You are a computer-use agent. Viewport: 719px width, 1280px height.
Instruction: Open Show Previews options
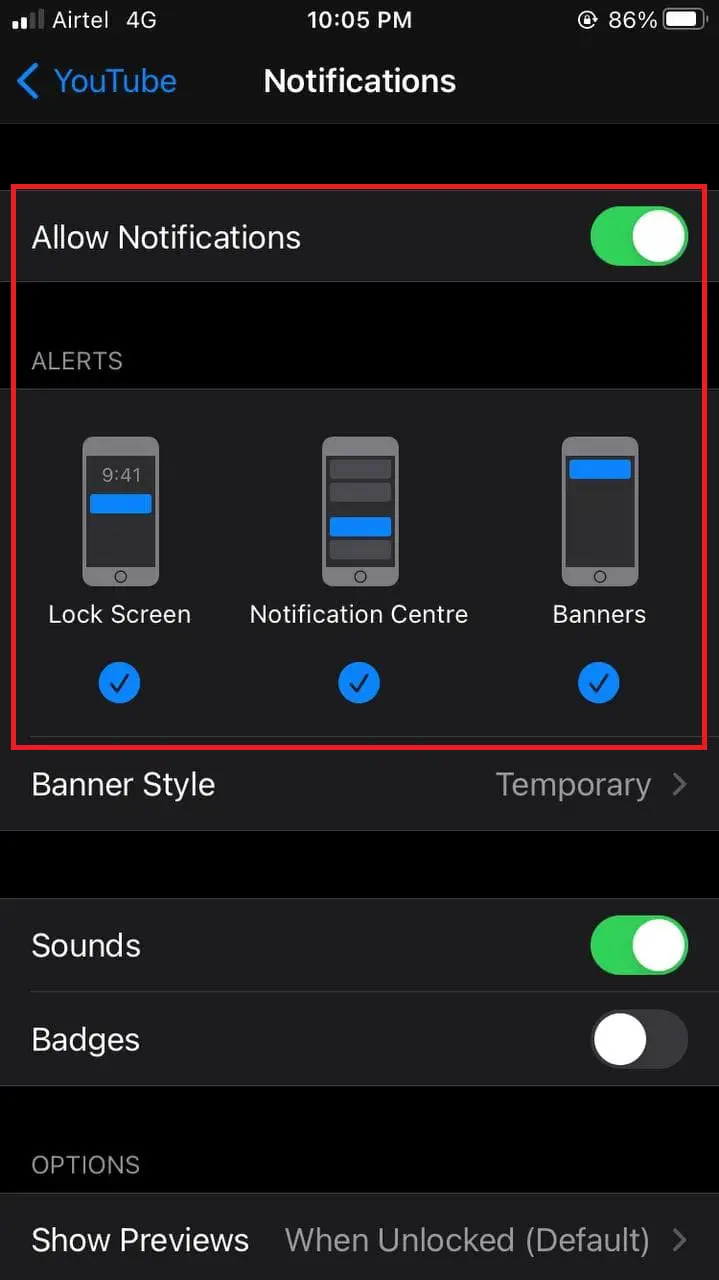click(x=359, y=1240)
